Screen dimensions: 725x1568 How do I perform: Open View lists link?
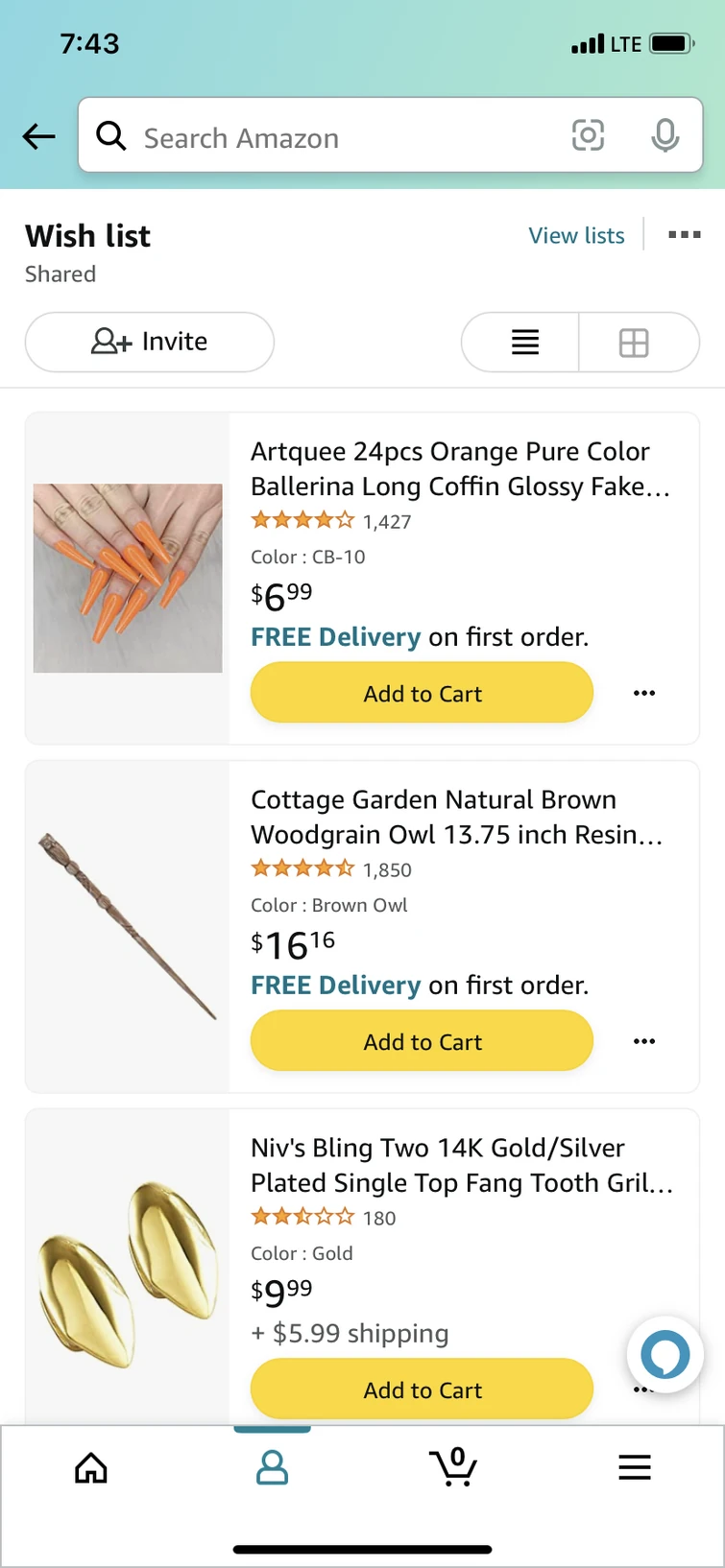tap(576, 235)
